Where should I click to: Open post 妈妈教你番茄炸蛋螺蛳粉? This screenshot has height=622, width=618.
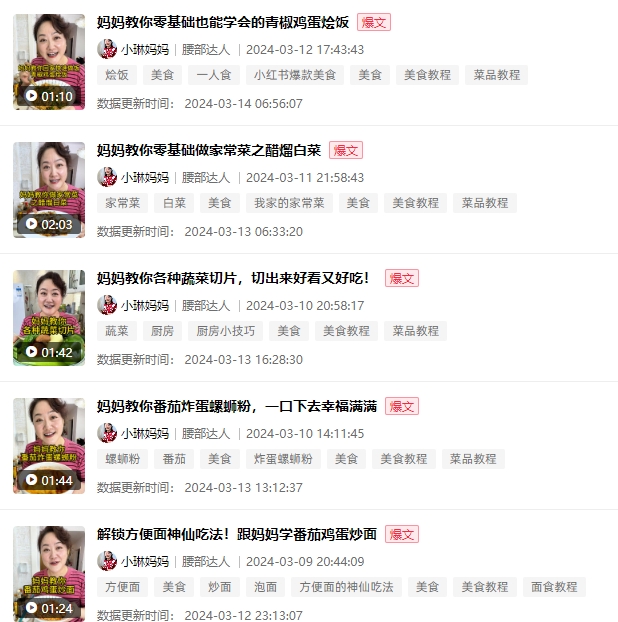tap(237, 406)
